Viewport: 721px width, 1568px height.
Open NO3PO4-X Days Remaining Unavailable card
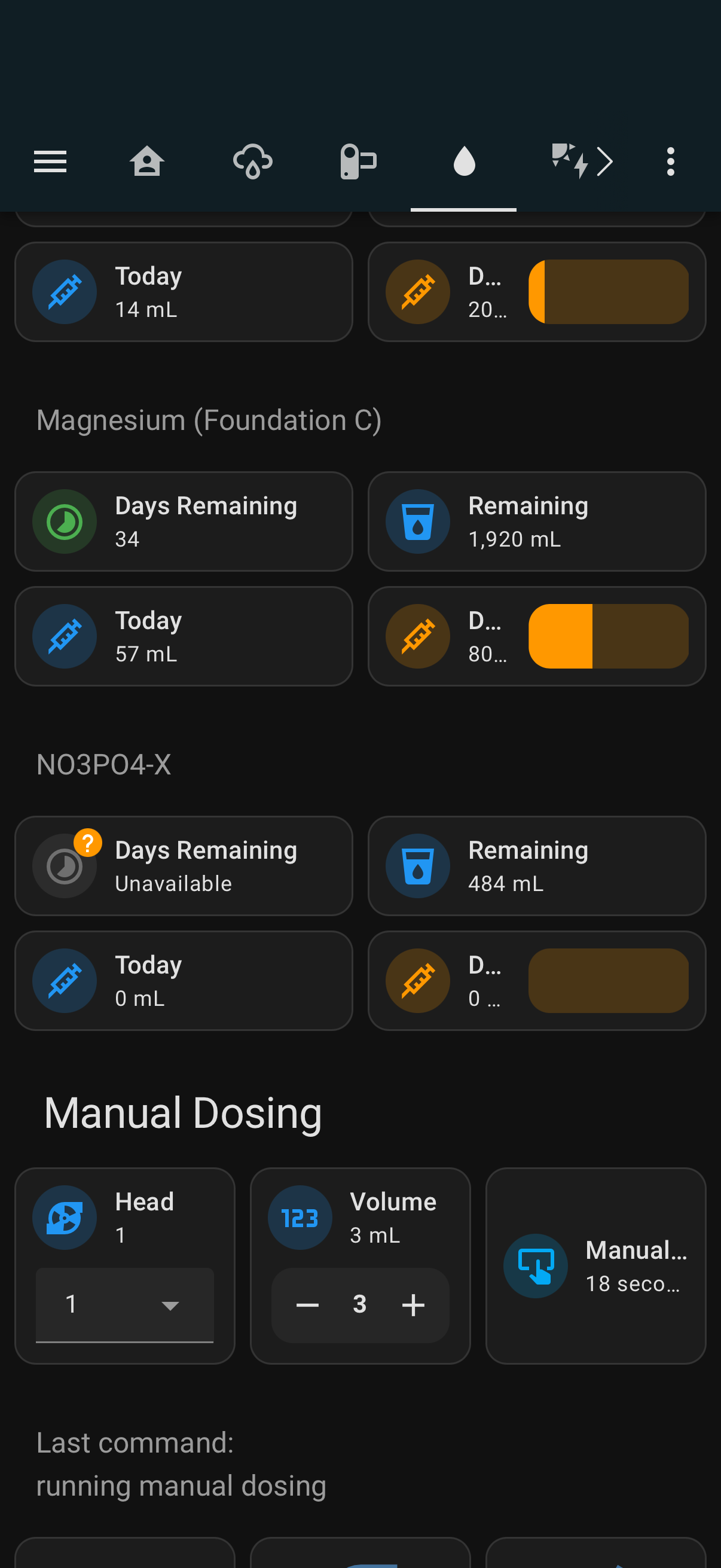(x=183, y=866)
